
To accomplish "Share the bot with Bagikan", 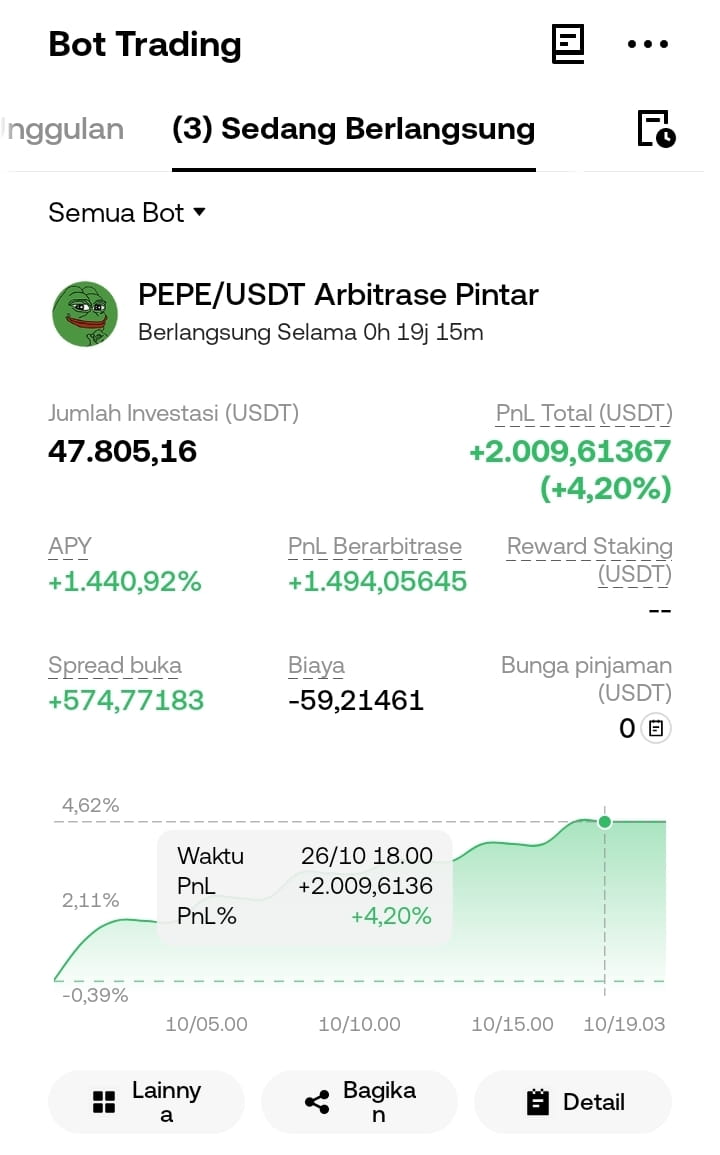I will click(x=359, y=1102).
